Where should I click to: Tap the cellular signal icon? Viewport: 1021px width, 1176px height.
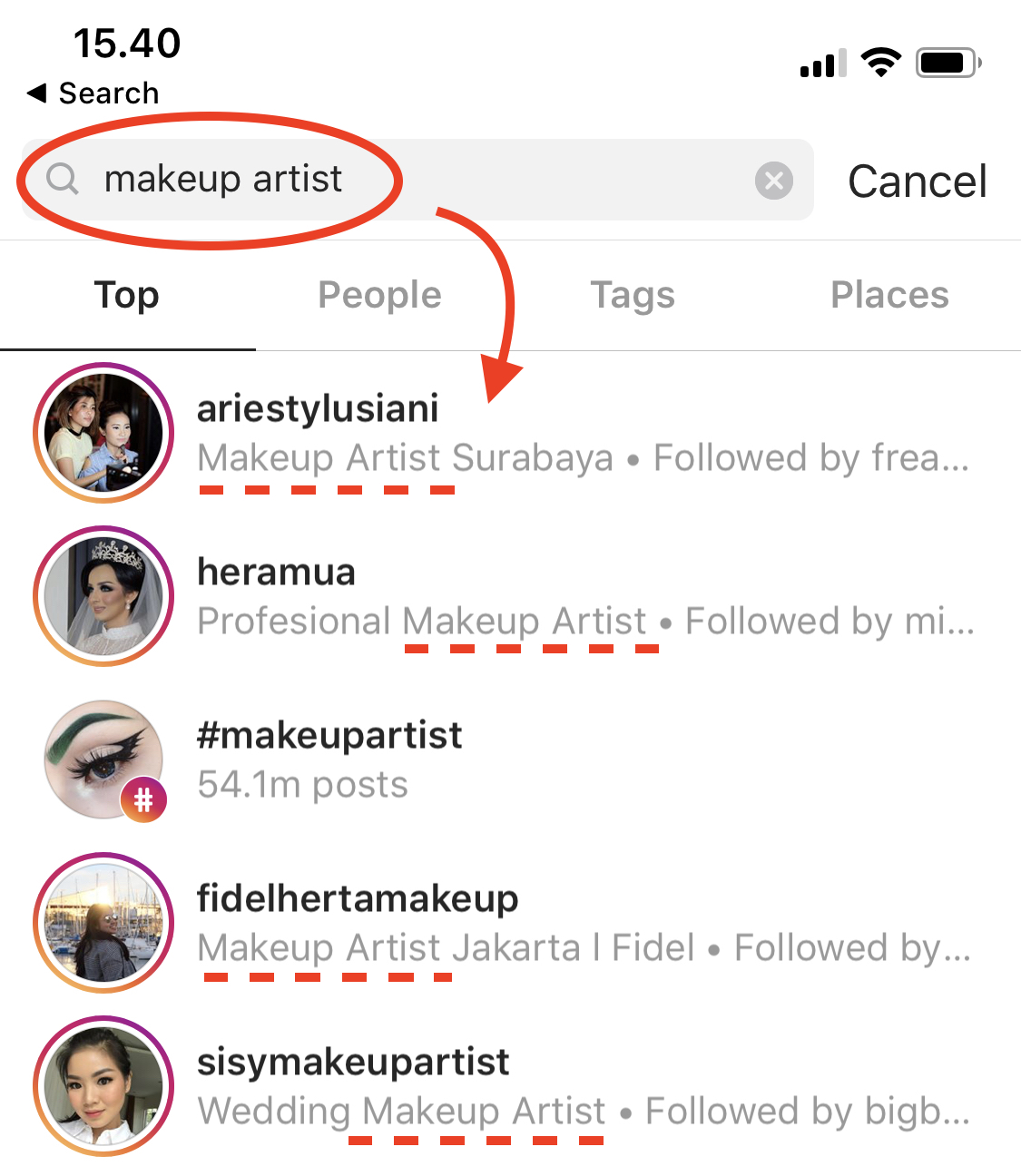[x=821, y=62]
